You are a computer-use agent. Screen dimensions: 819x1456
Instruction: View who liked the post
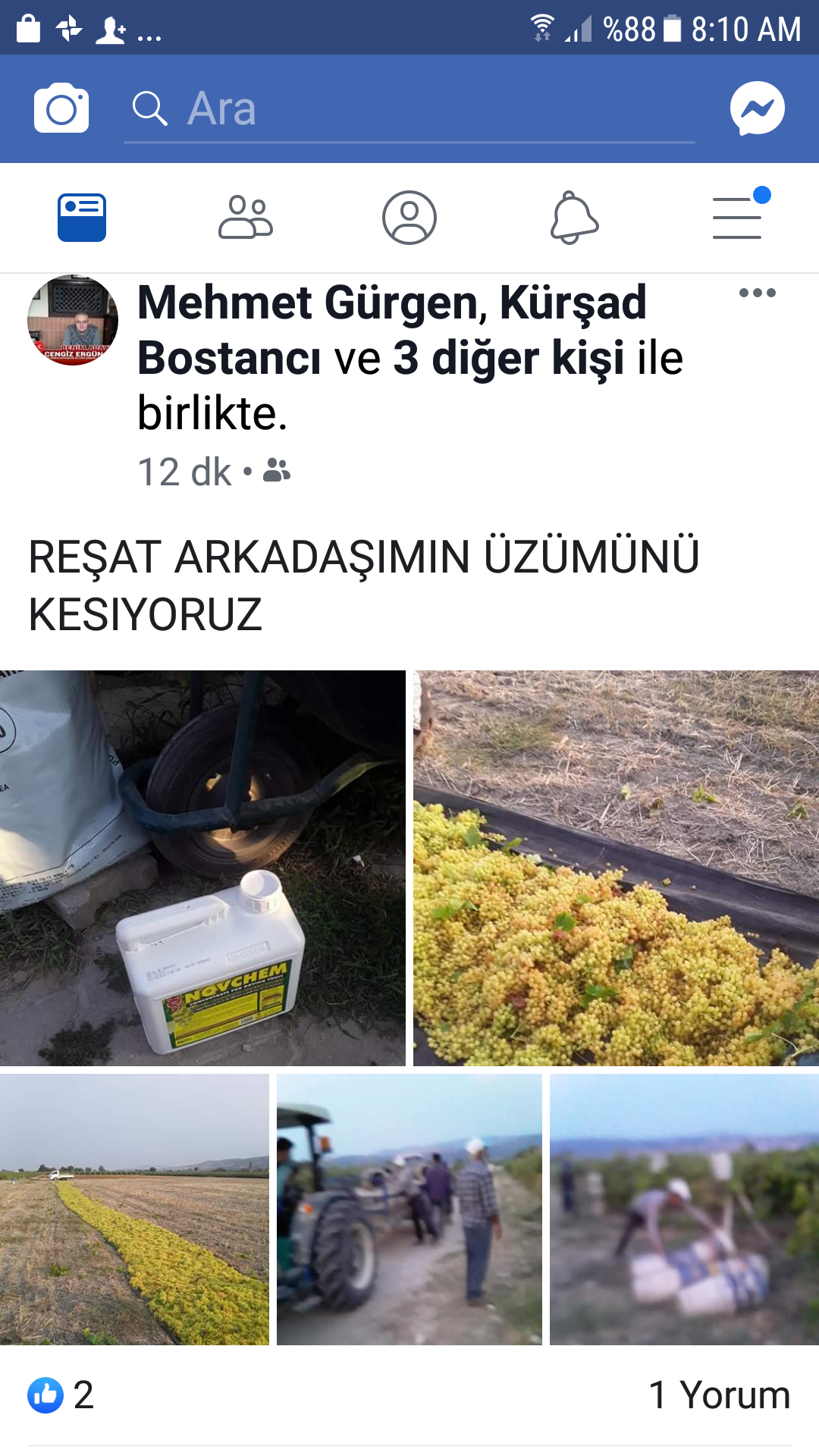pos(61,1395)
